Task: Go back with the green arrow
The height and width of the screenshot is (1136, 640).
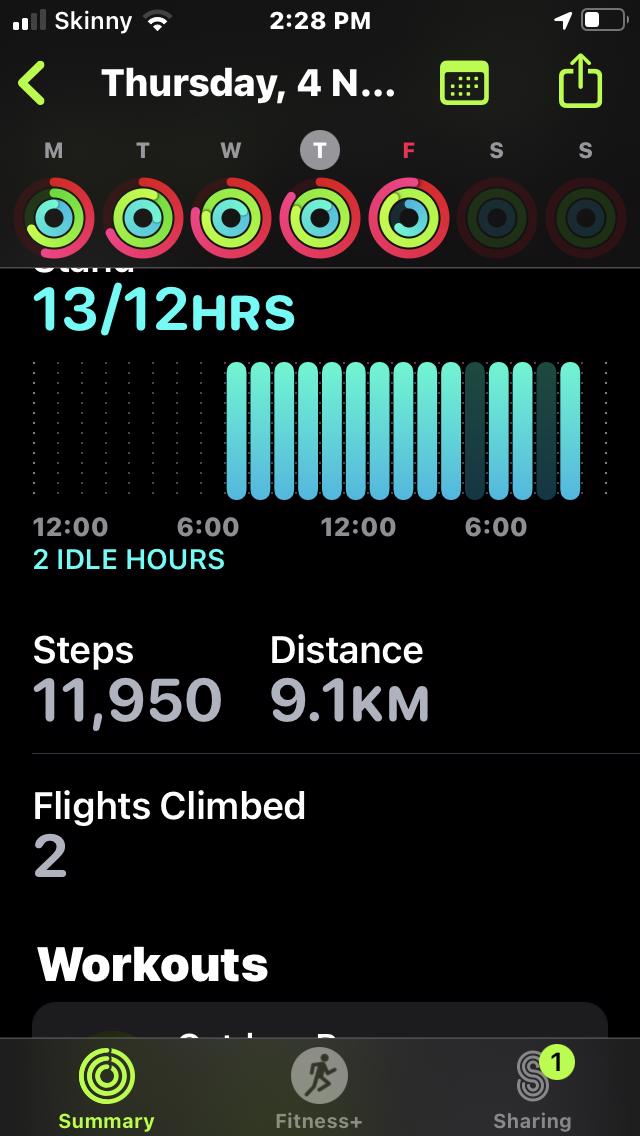Action: tap(32, 84)
